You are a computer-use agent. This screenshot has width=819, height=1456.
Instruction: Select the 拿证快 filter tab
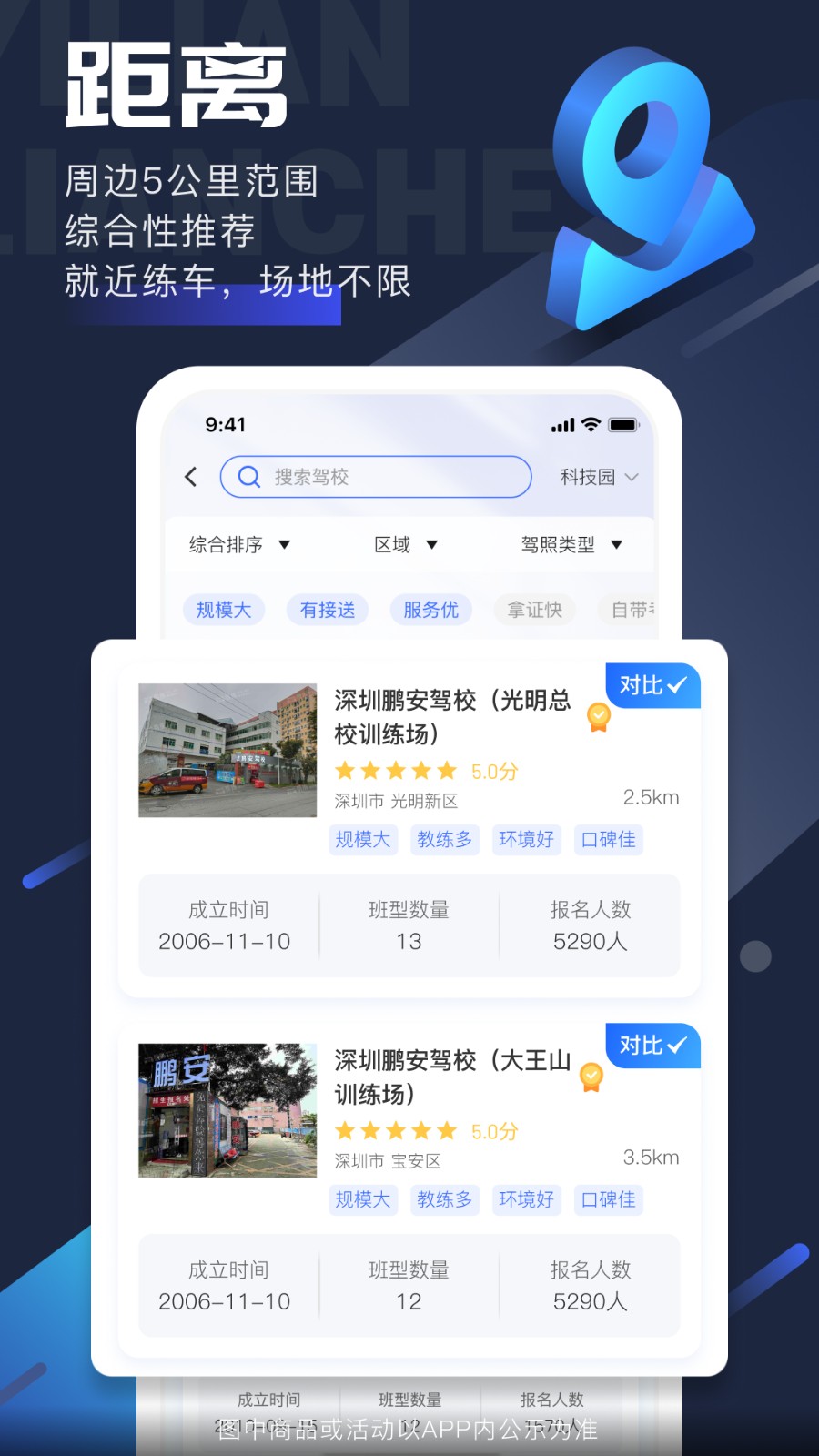(533, 610)
